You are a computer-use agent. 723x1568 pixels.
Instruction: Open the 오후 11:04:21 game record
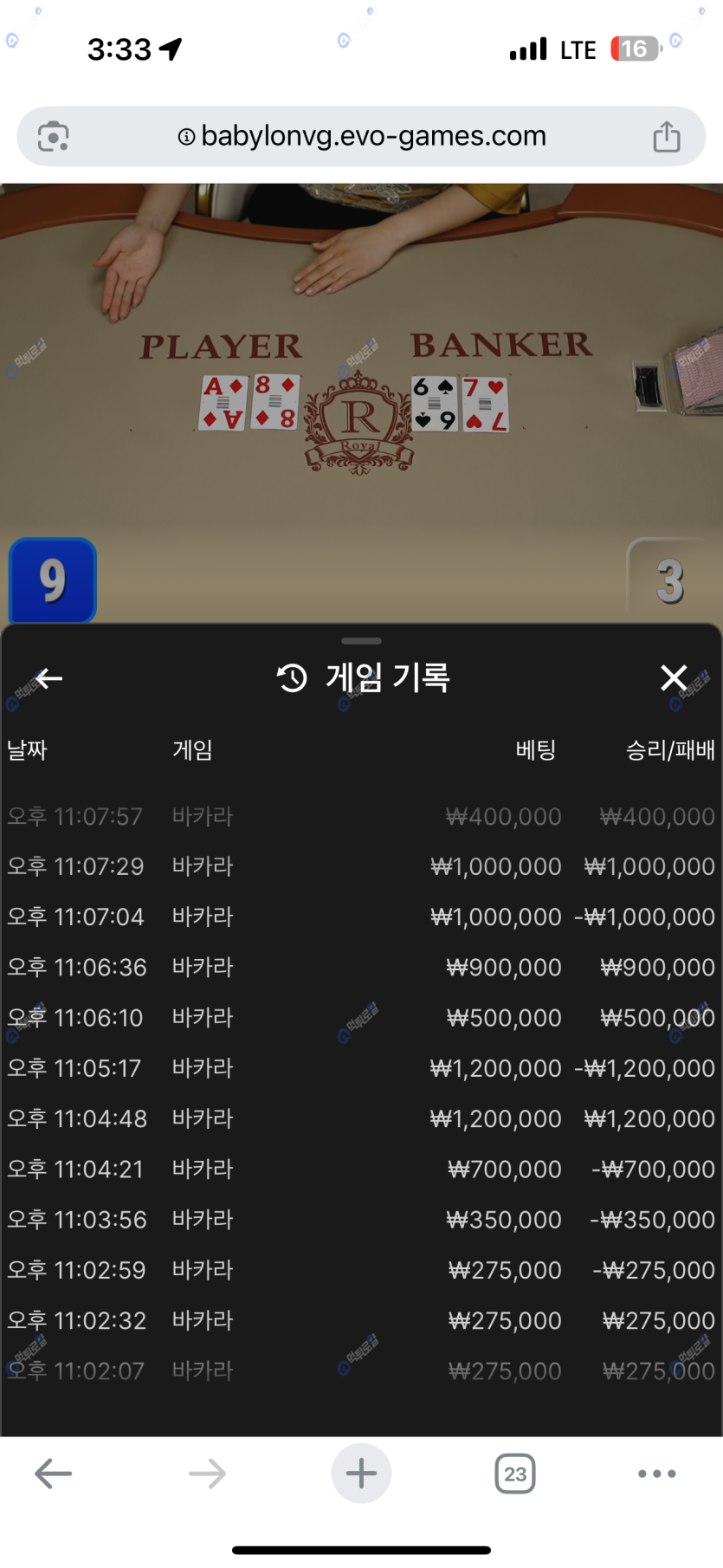point(361,1169)
